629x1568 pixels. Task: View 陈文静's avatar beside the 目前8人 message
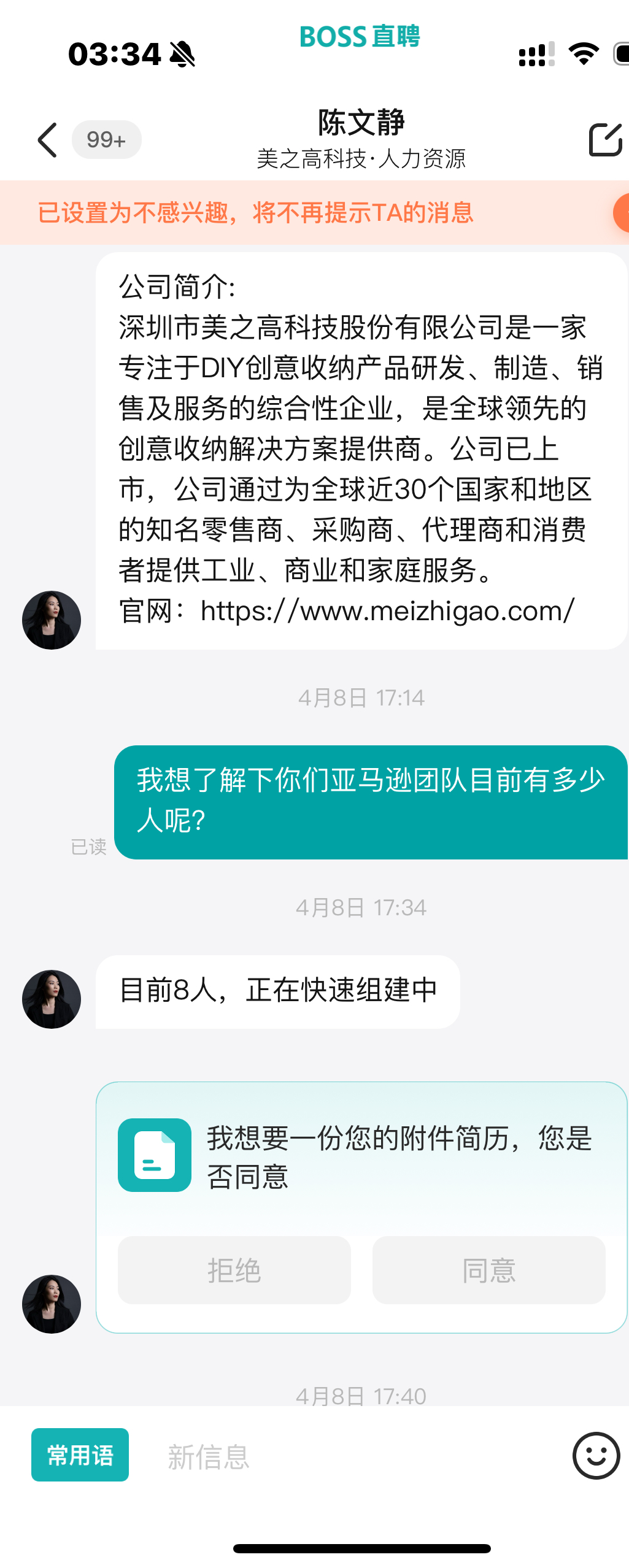point(52,999)
